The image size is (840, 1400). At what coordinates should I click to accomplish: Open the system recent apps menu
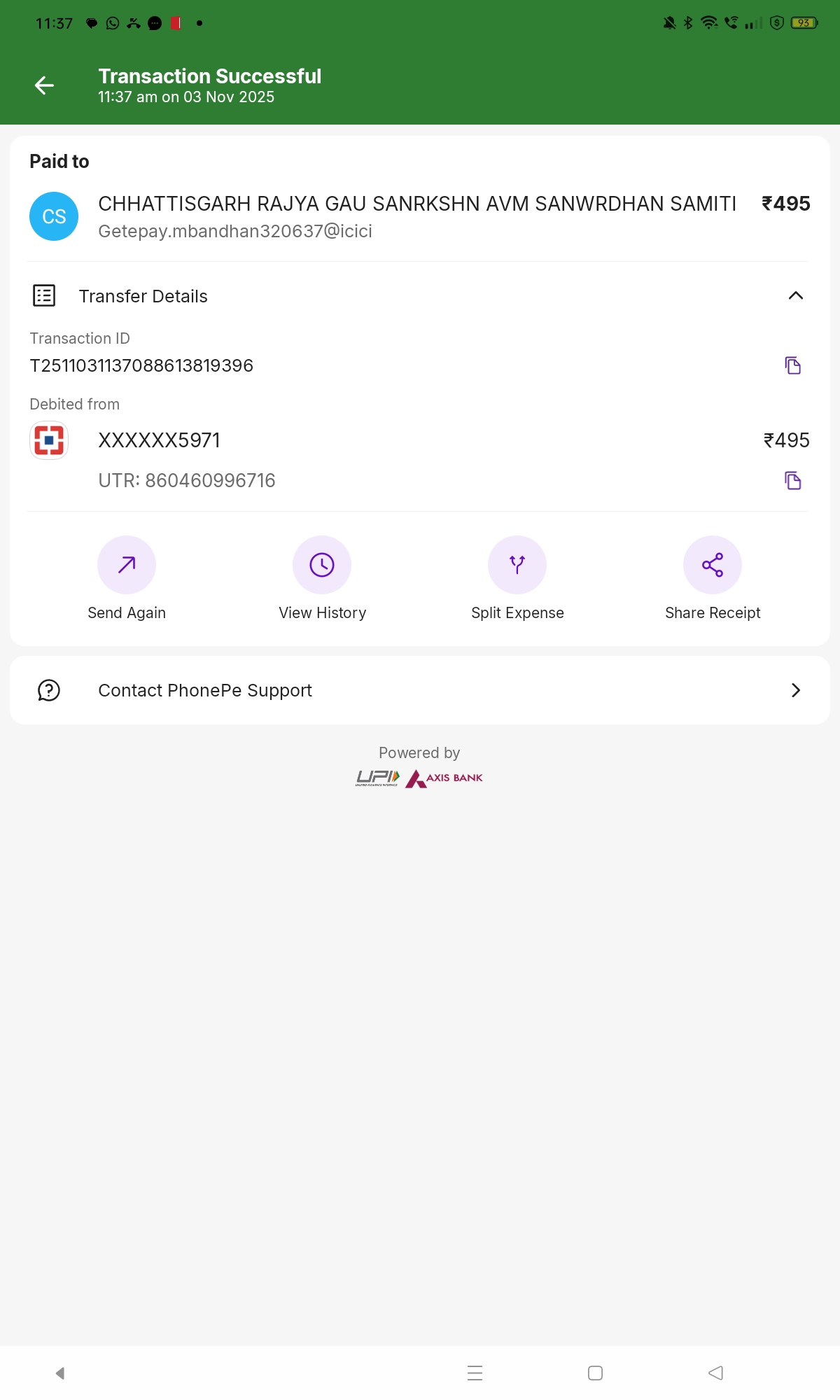coord(475,1373)
